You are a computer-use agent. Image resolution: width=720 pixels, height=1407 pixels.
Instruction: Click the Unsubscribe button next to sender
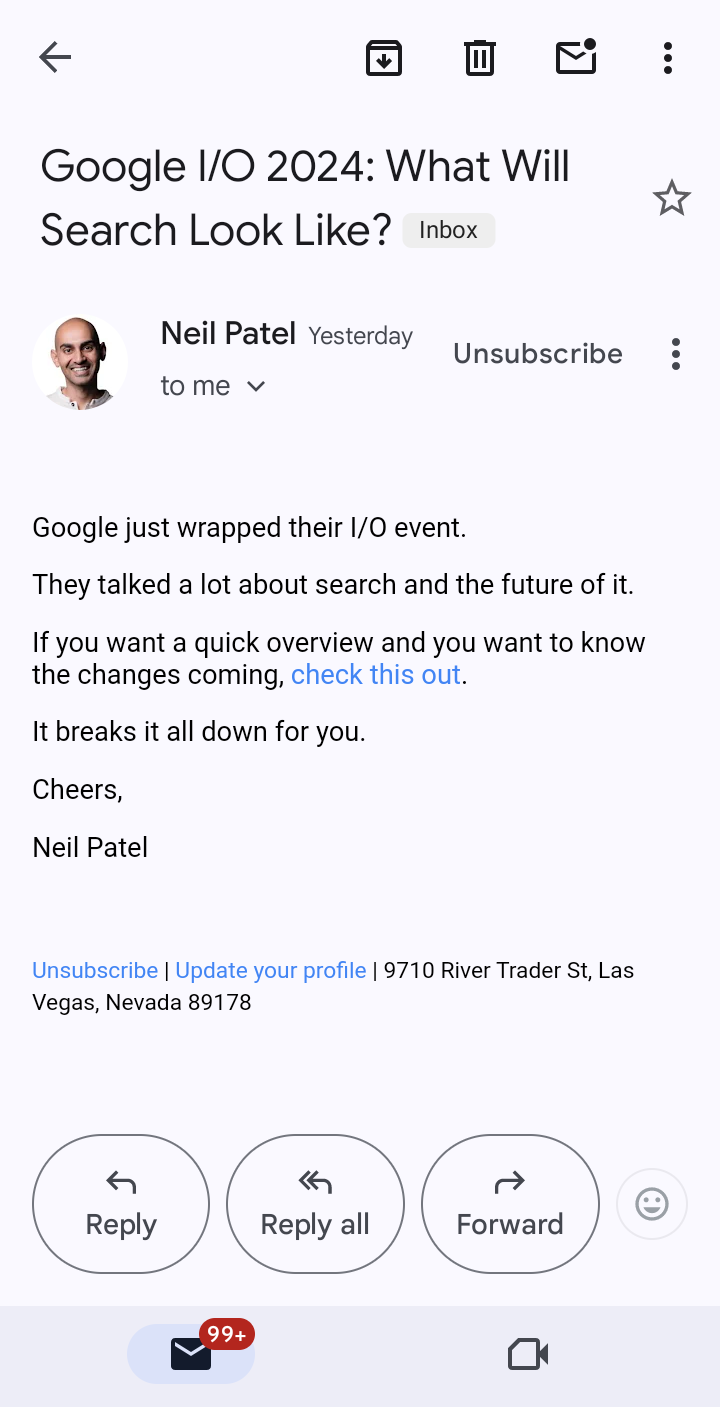tap(537, 354)
